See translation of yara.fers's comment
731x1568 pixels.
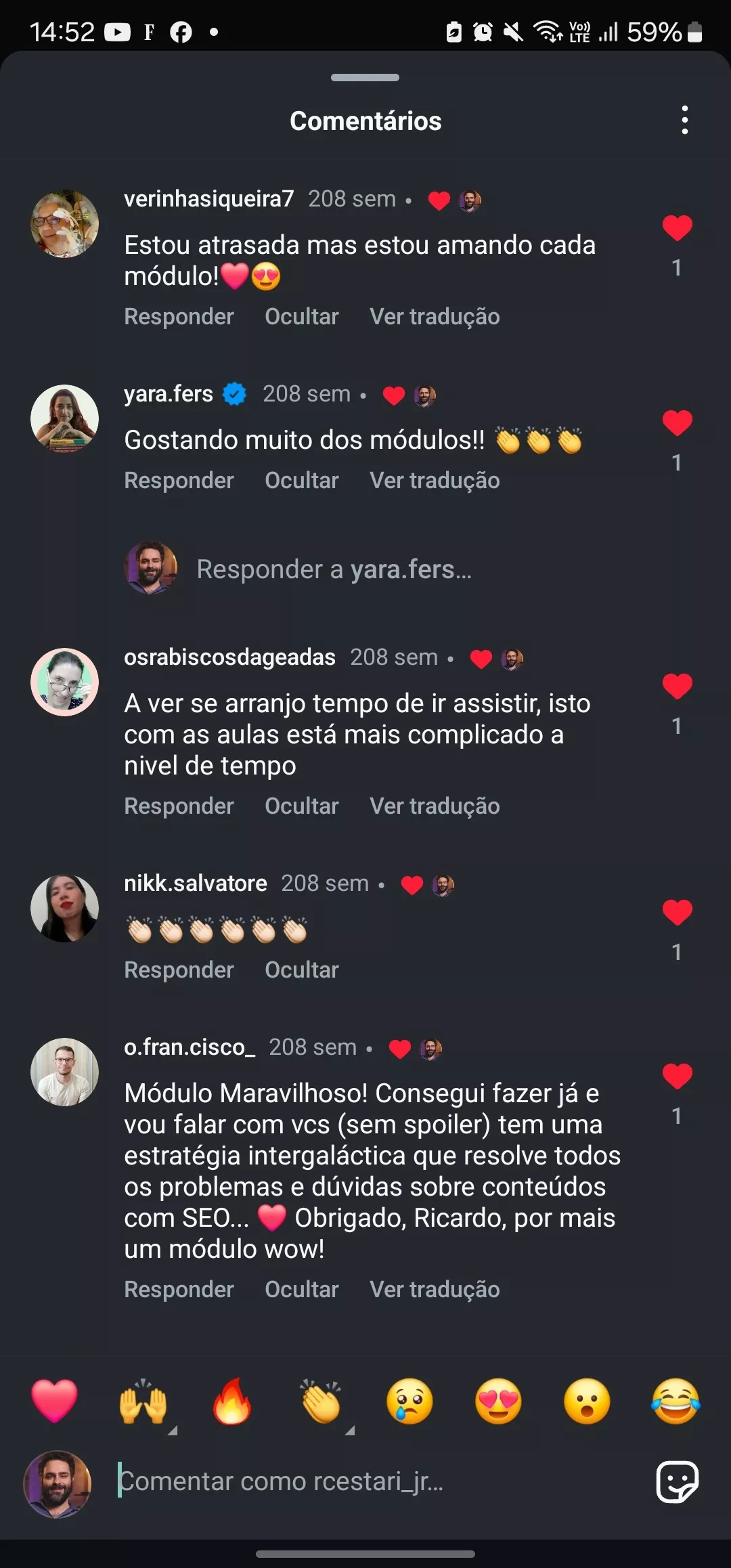point(435,481)
